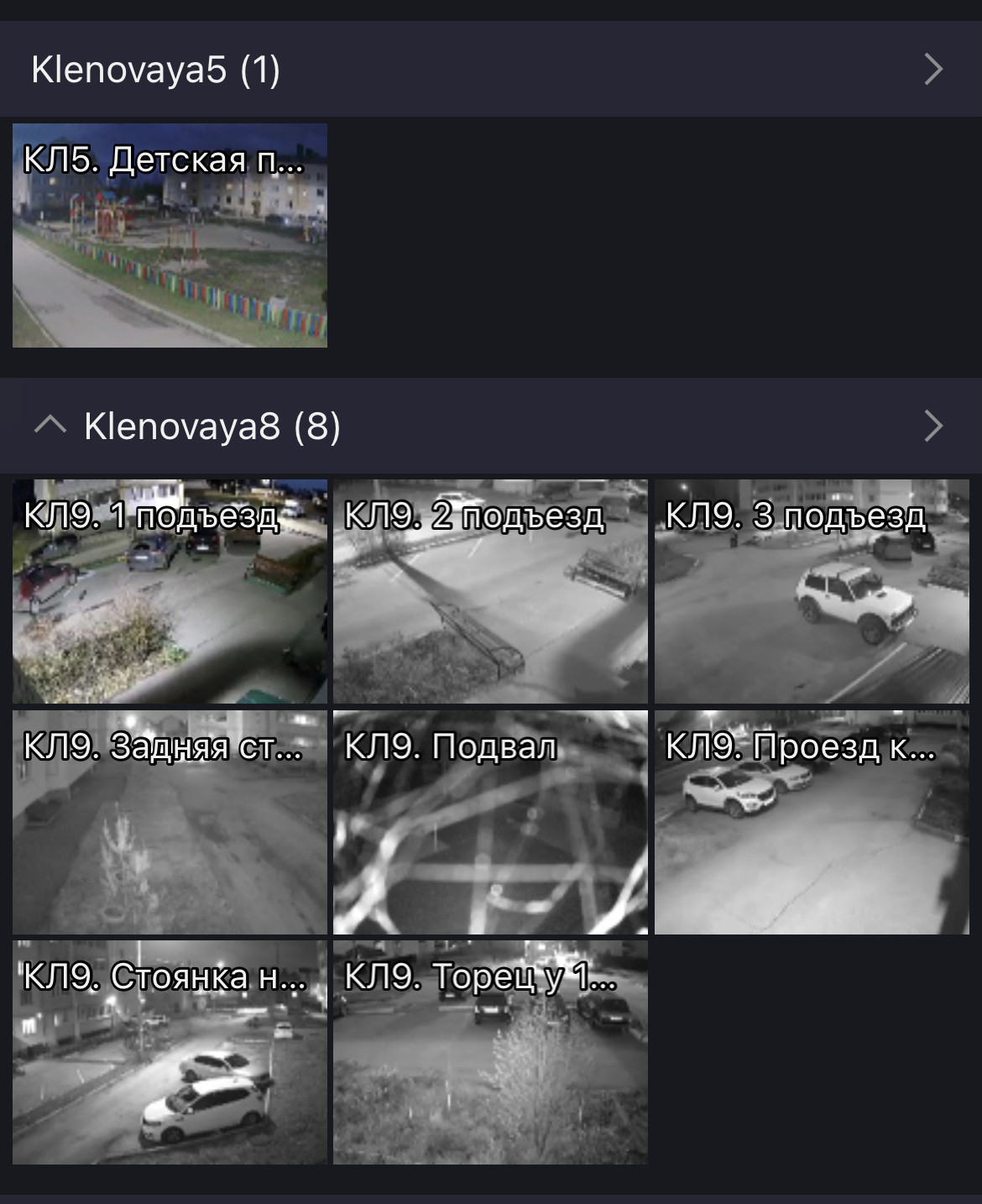This screenshot has height=1204, width=982.
Task: View КЛ9. 1 подъезд camera
Action: (170, 591)
